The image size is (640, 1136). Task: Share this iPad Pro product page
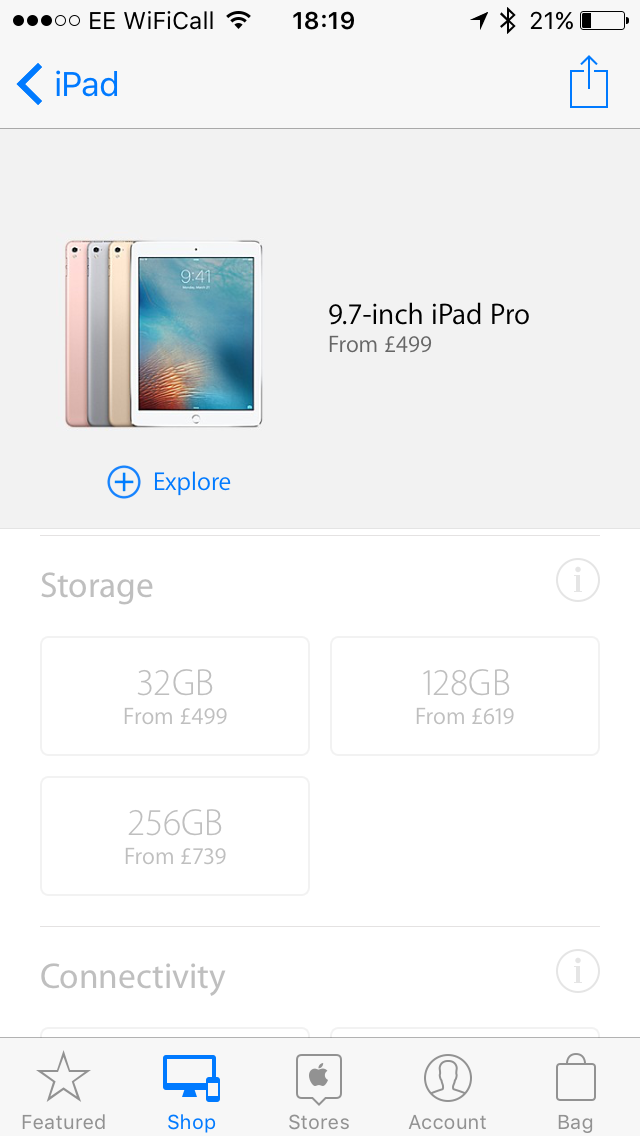coord(589,82)
